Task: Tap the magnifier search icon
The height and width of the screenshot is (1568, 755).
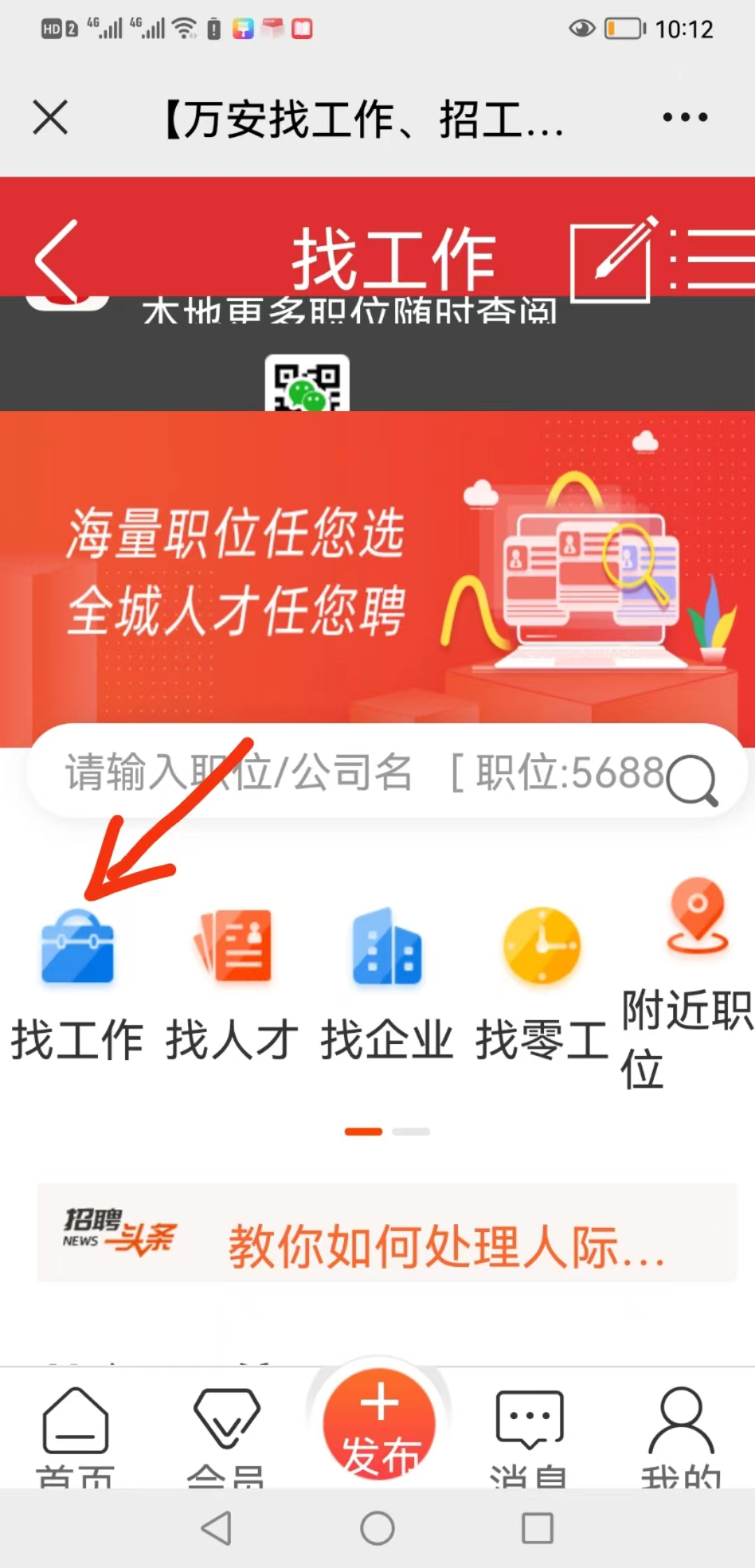Action: click(692, 780)
